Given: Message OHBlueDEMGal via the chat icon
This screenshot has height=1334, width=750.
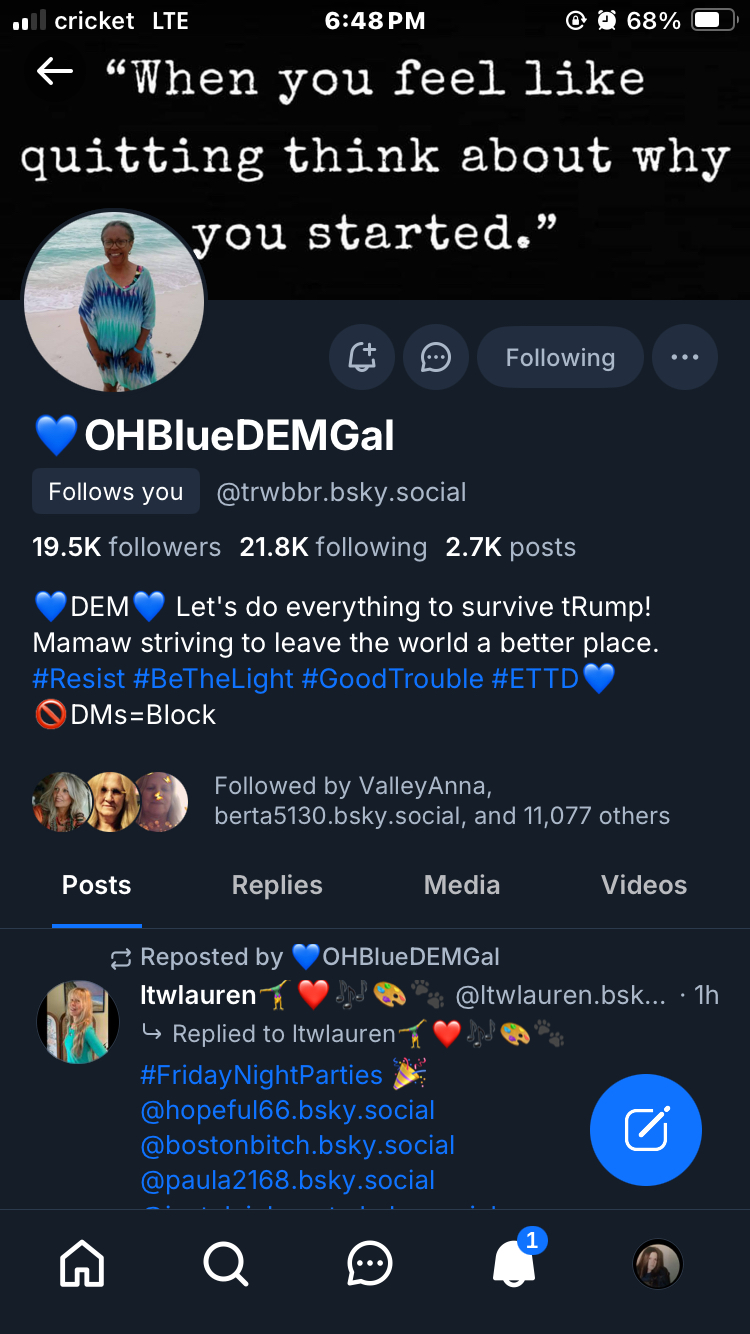Looking at the screenshot, I should pyautogui.click(x=436, y=357).
